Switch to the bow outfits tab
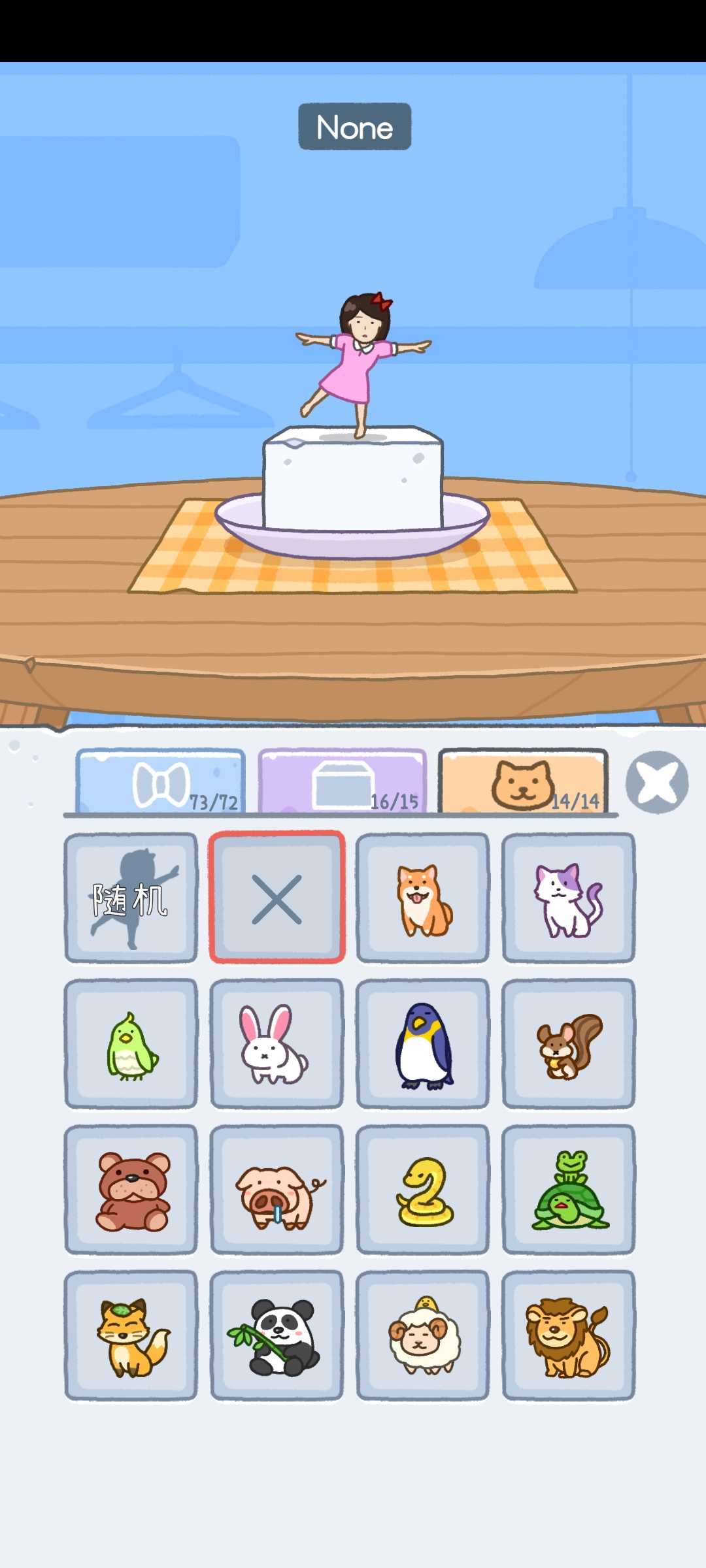 tap(161, 782)
